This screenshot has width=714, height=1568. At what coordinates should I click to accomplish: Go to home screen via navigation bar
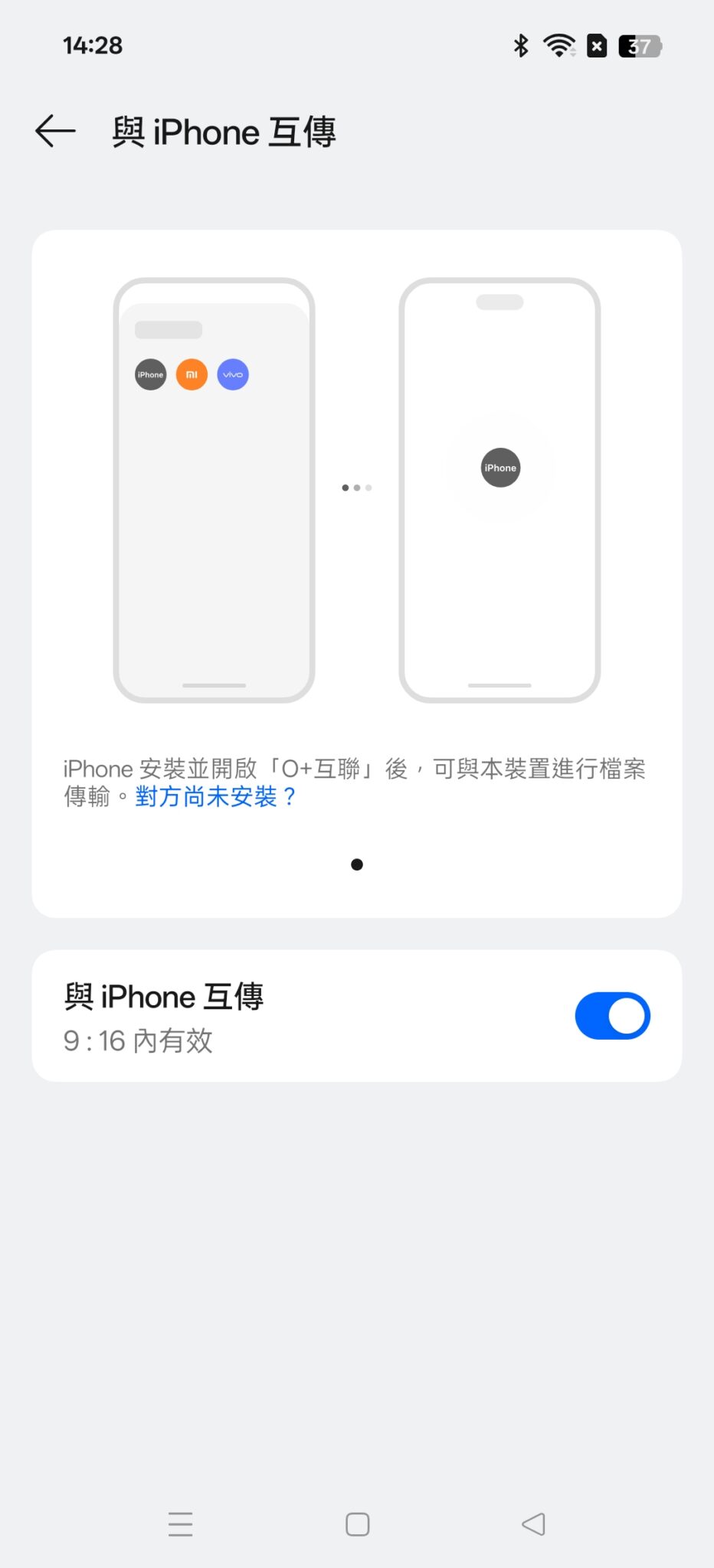coord(357,1524)
